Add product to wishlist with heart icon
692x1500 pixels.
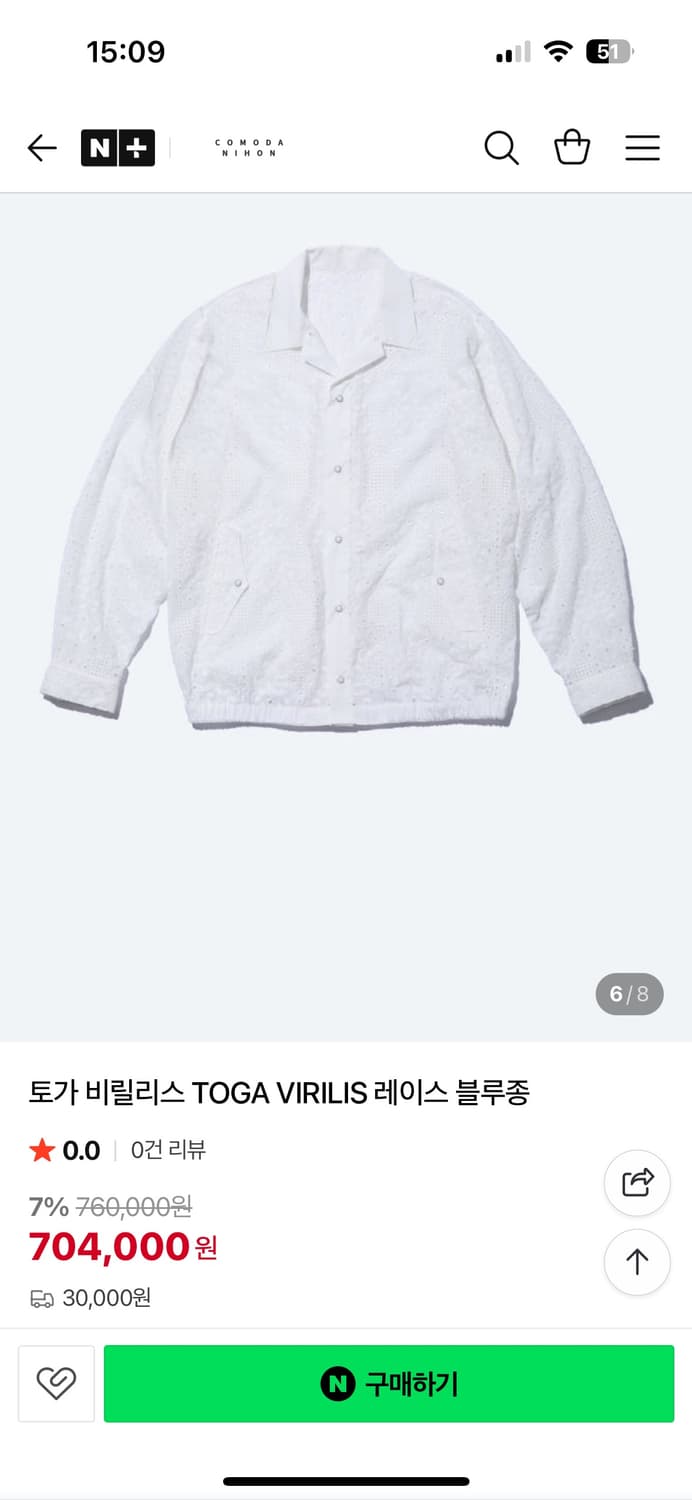(56, 1384)
